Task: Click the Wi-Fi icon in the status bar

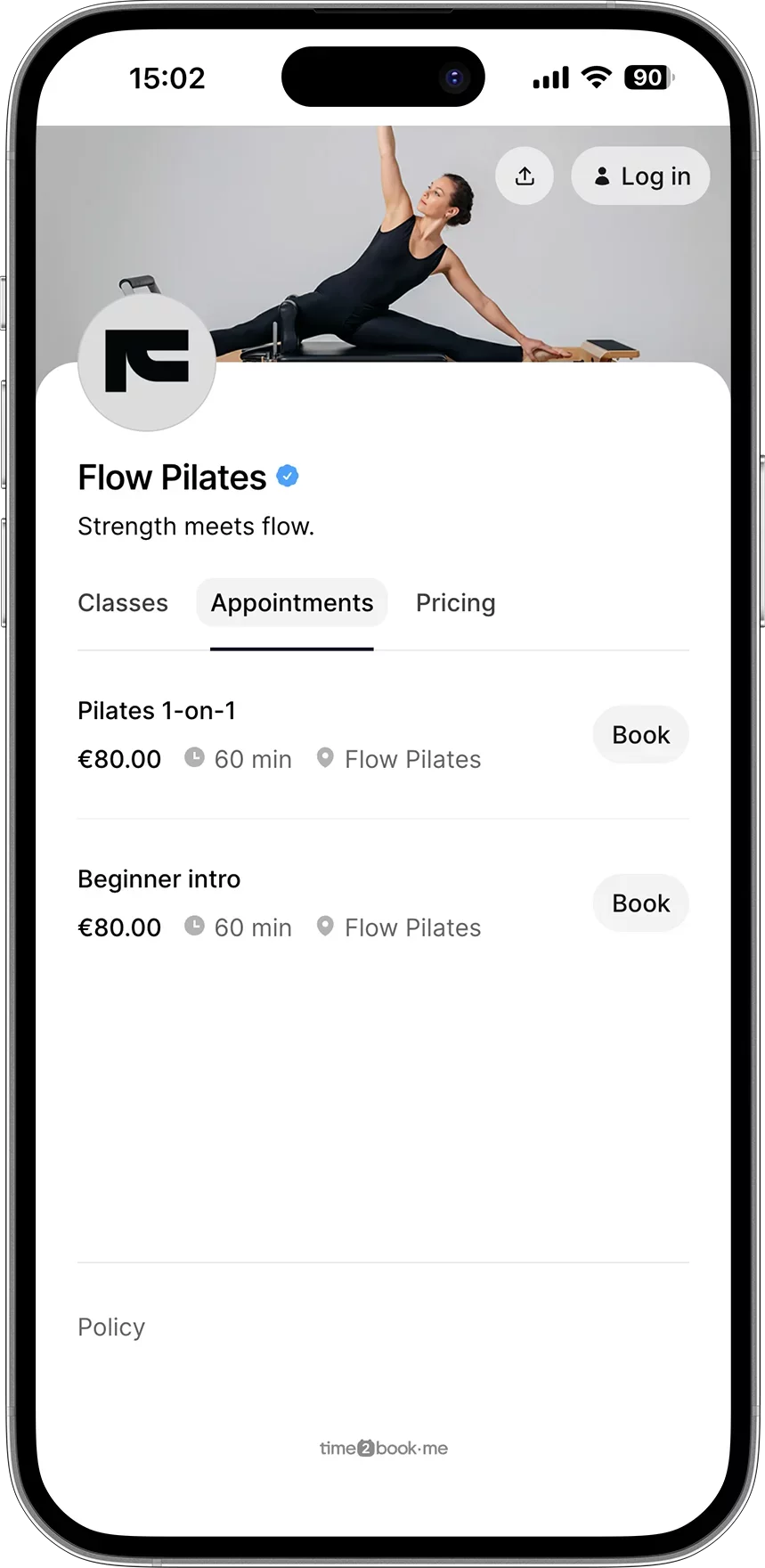Action: point(595,78)
